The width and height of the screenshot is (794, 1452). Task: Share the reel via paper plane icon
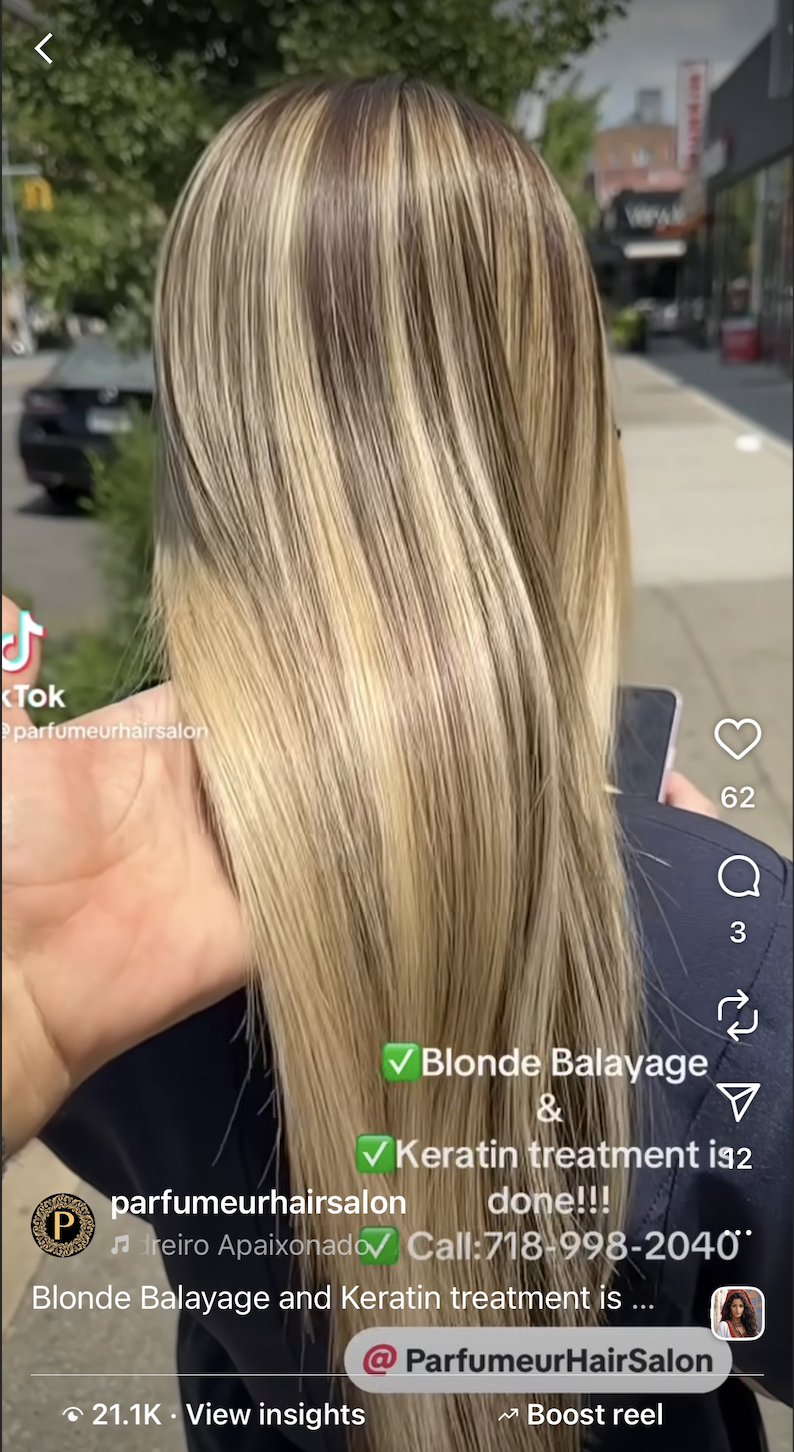pos(738,1102)
